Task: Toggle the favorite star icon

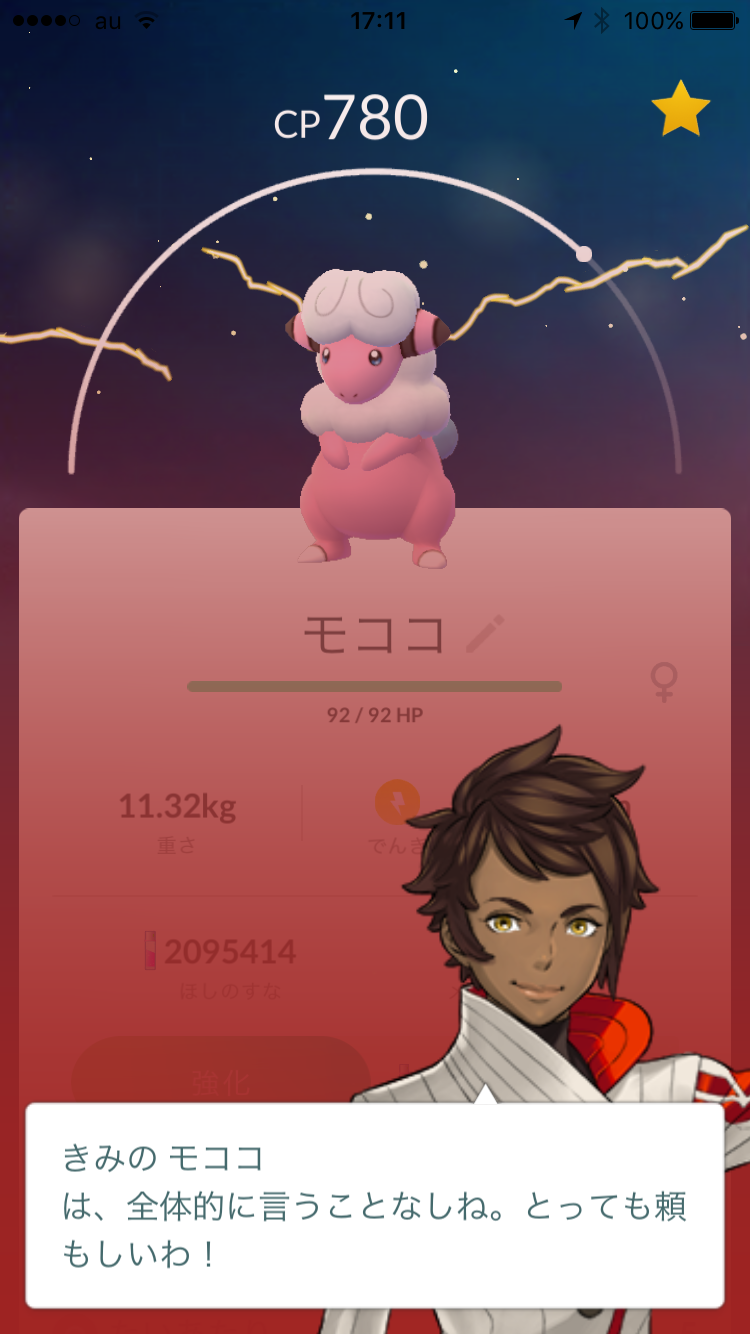Action: [x=681, y=108]
